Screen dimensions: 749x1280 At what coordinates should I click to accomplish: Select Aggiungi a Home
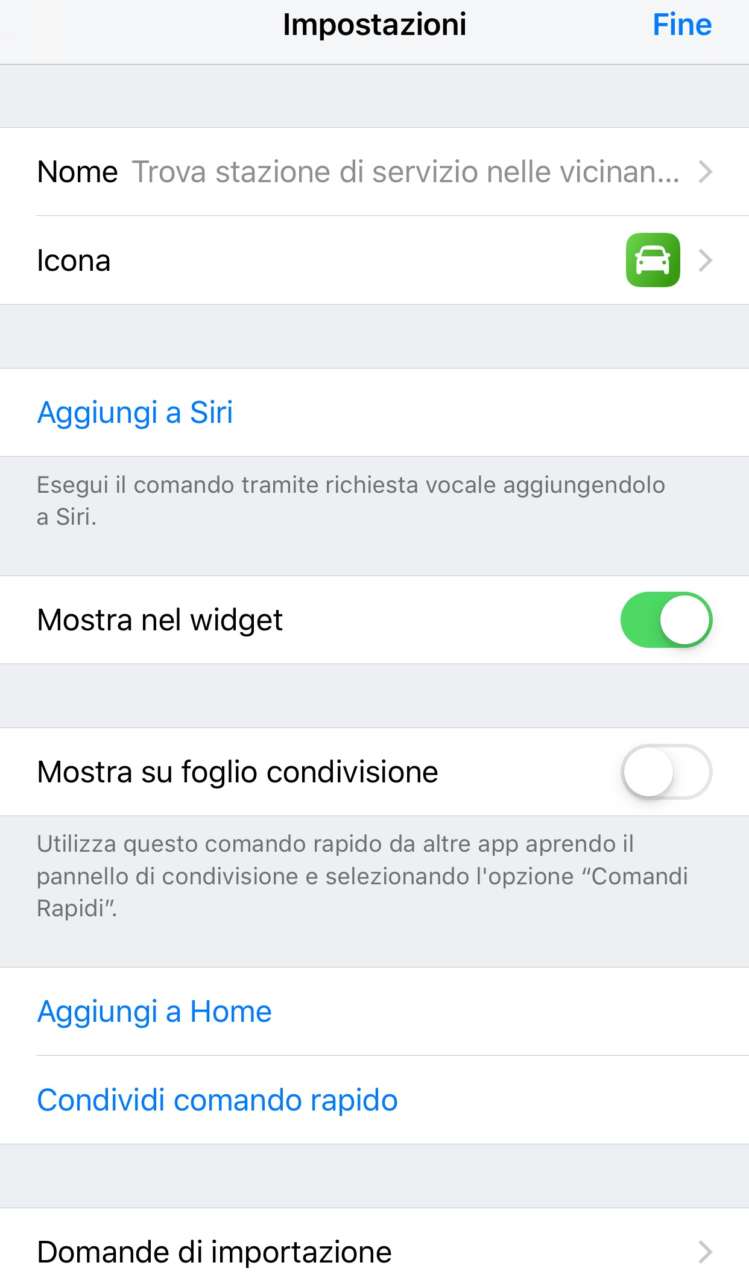click(154, 1012)
